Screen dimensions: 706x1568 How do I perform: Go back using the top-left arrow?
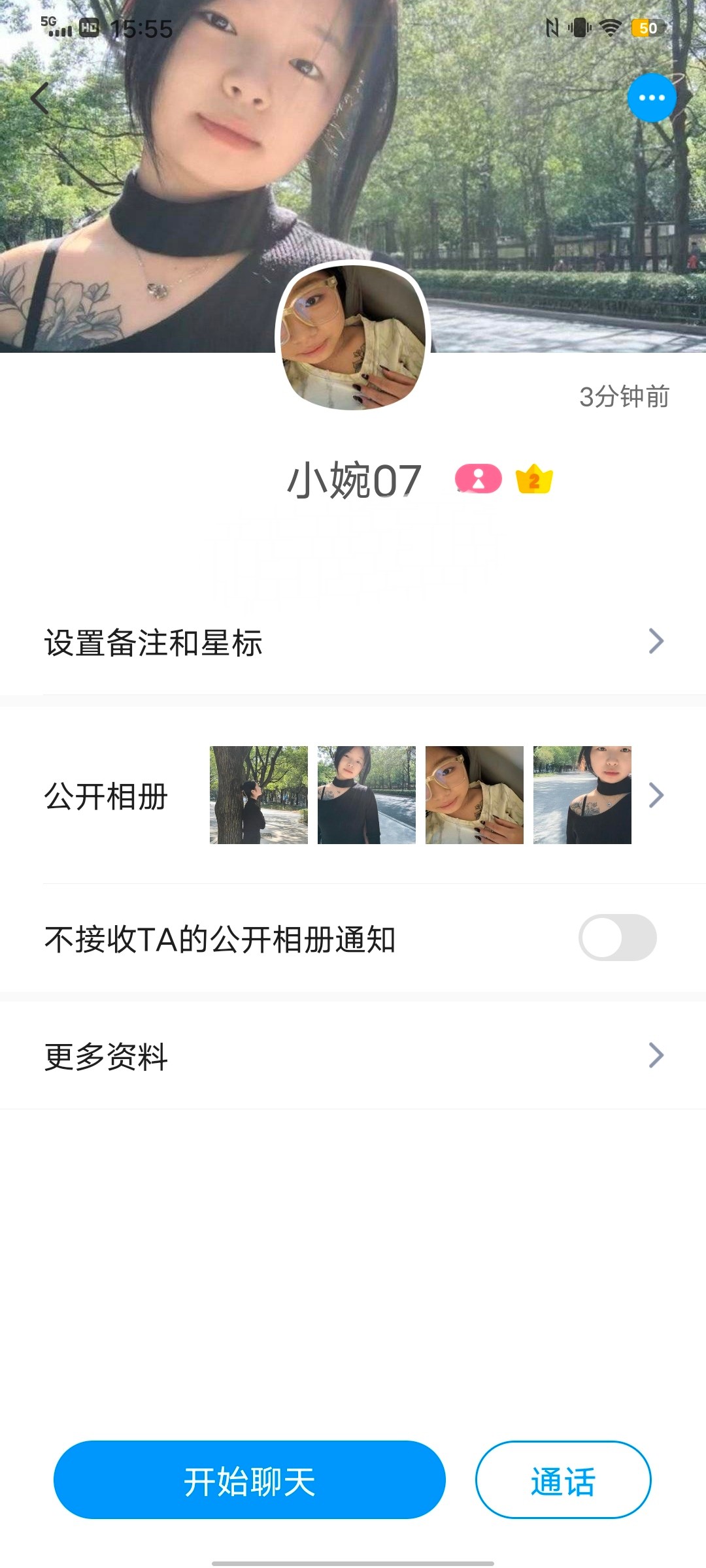click(41, 99)
